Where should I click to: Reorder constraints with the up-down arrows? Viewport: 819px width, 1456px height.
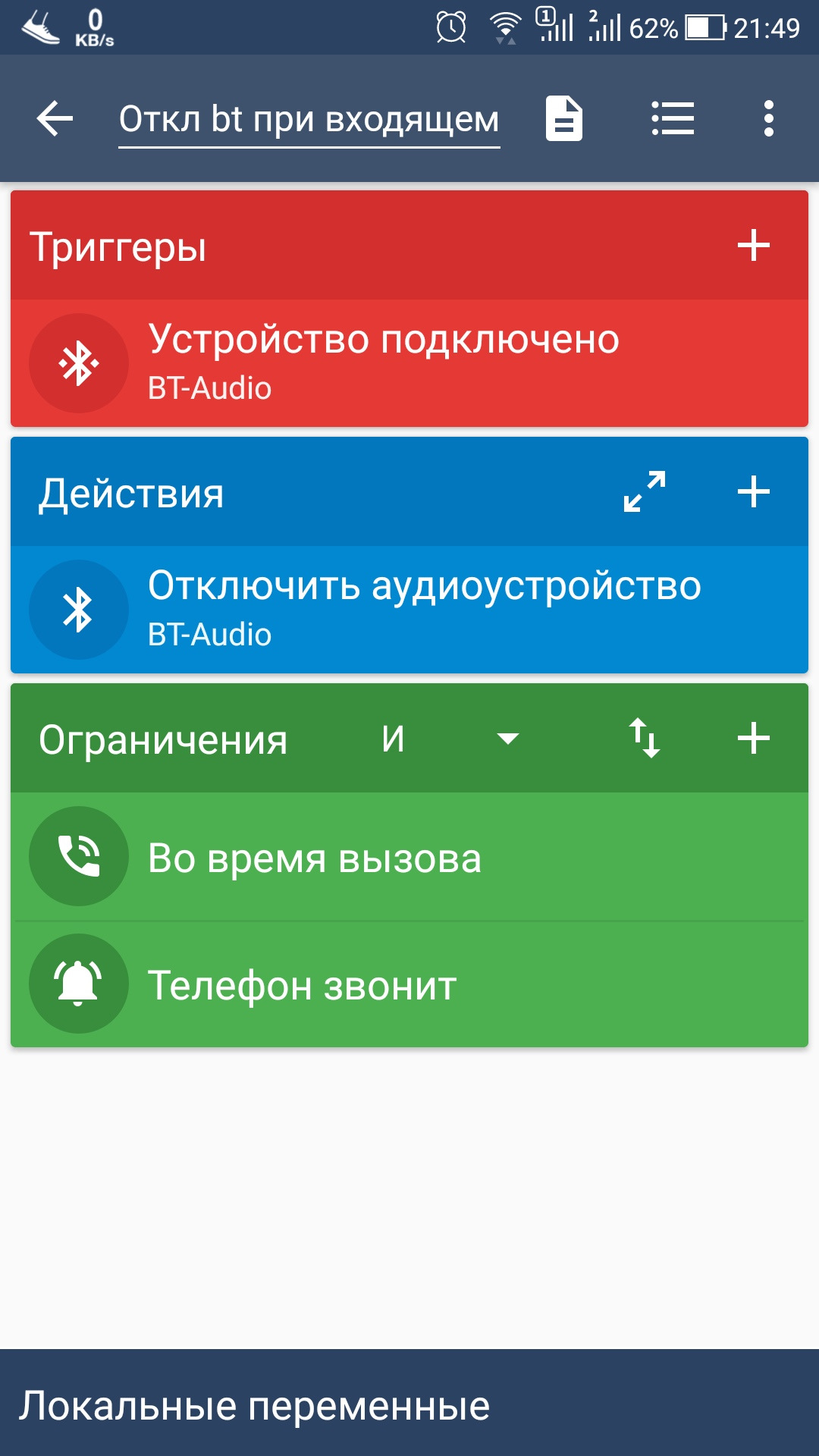tap(644, 739)
